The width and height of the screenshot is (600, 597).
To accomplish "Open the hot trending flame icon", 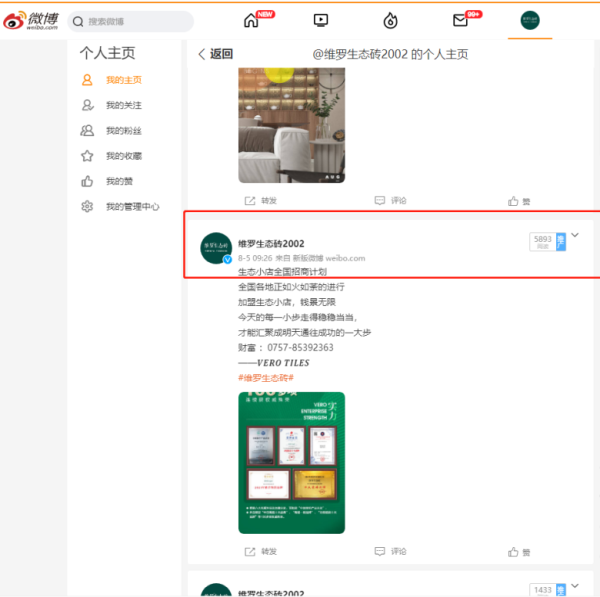I will pos(390,20).
